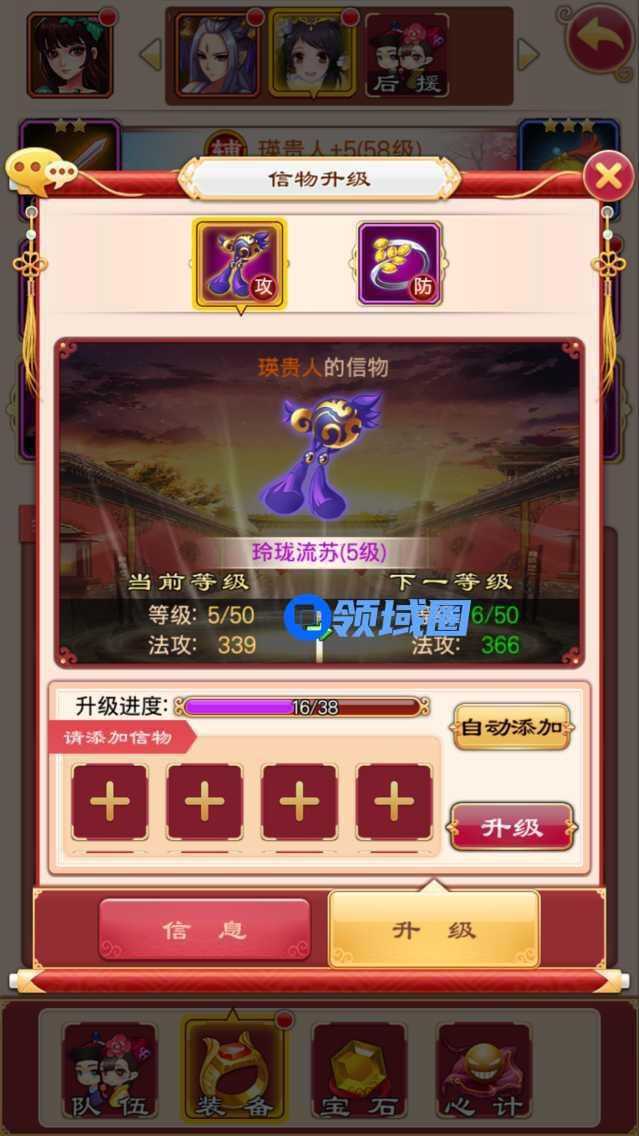
Task: Switch to the 升级 tab
Action: [434, 929]
